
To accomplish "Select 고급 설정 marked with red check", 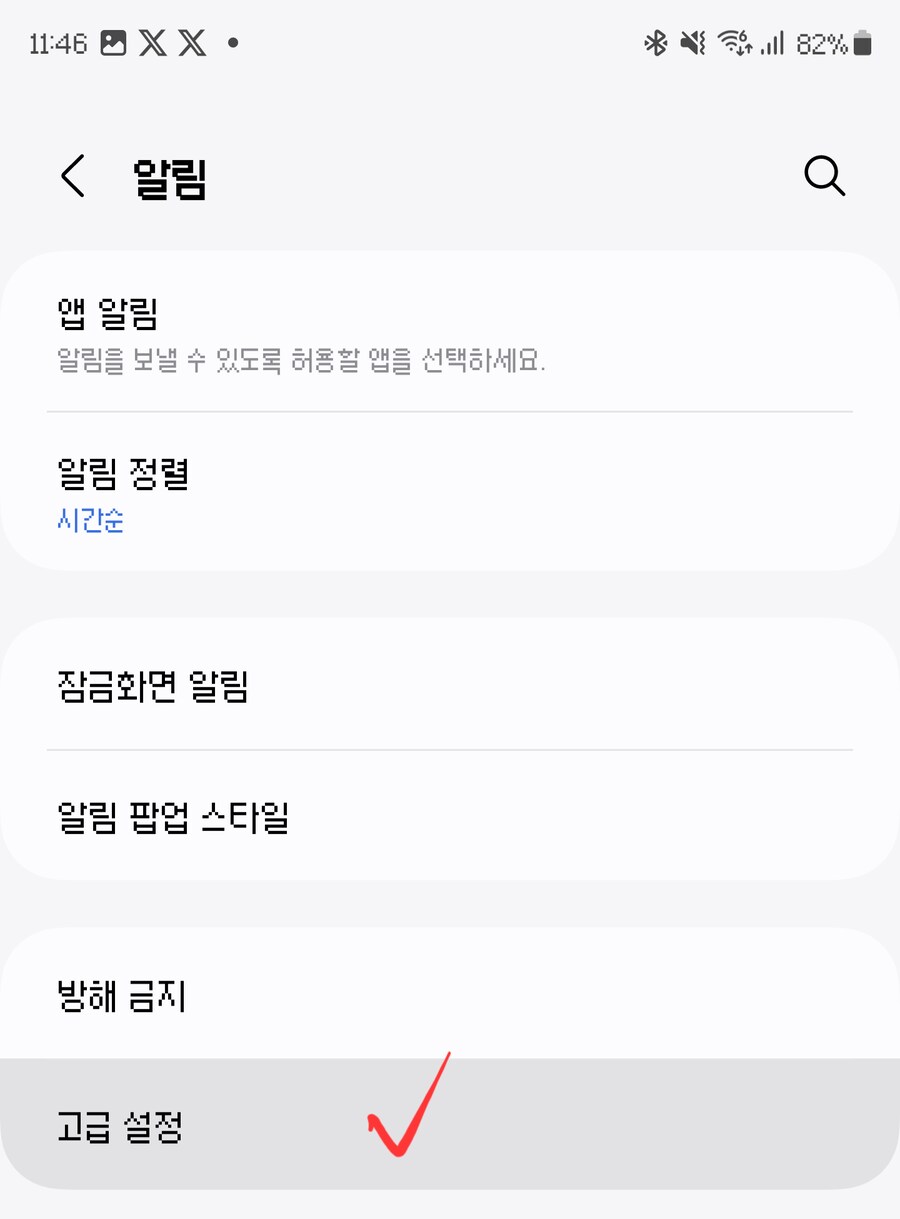I will 450,1126.
